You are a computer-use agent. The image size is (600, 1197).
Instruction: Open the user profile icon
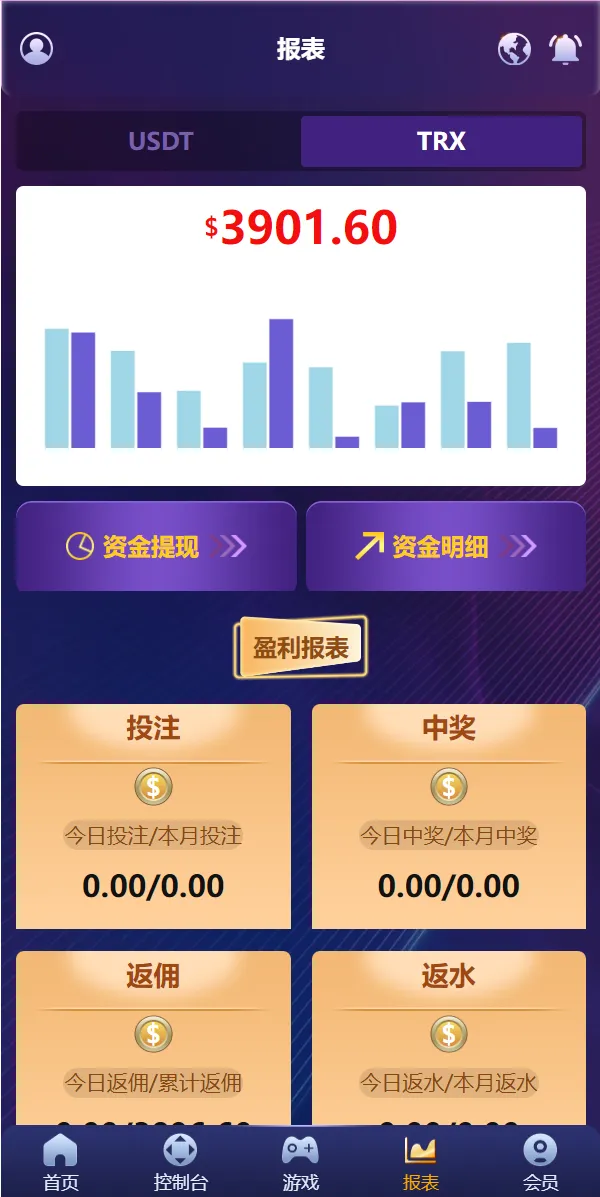tap(37, 48)
